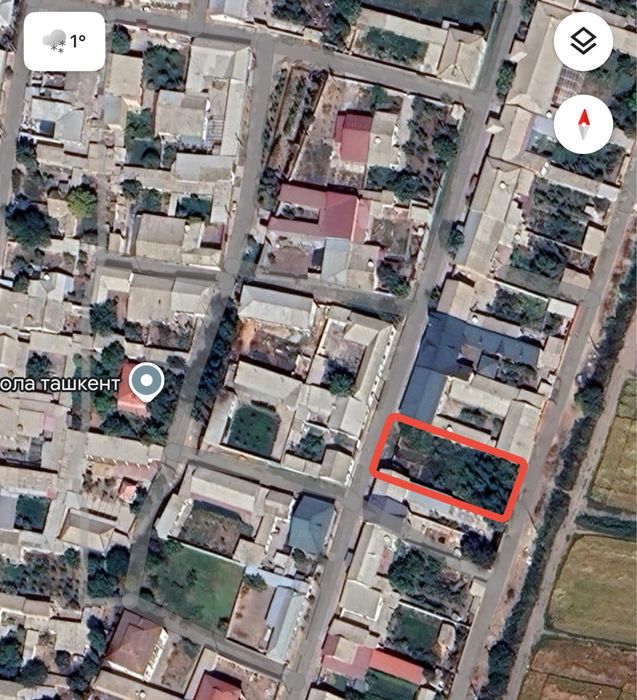
Task: Tap the compass to reset north
Action: point(583,124)
